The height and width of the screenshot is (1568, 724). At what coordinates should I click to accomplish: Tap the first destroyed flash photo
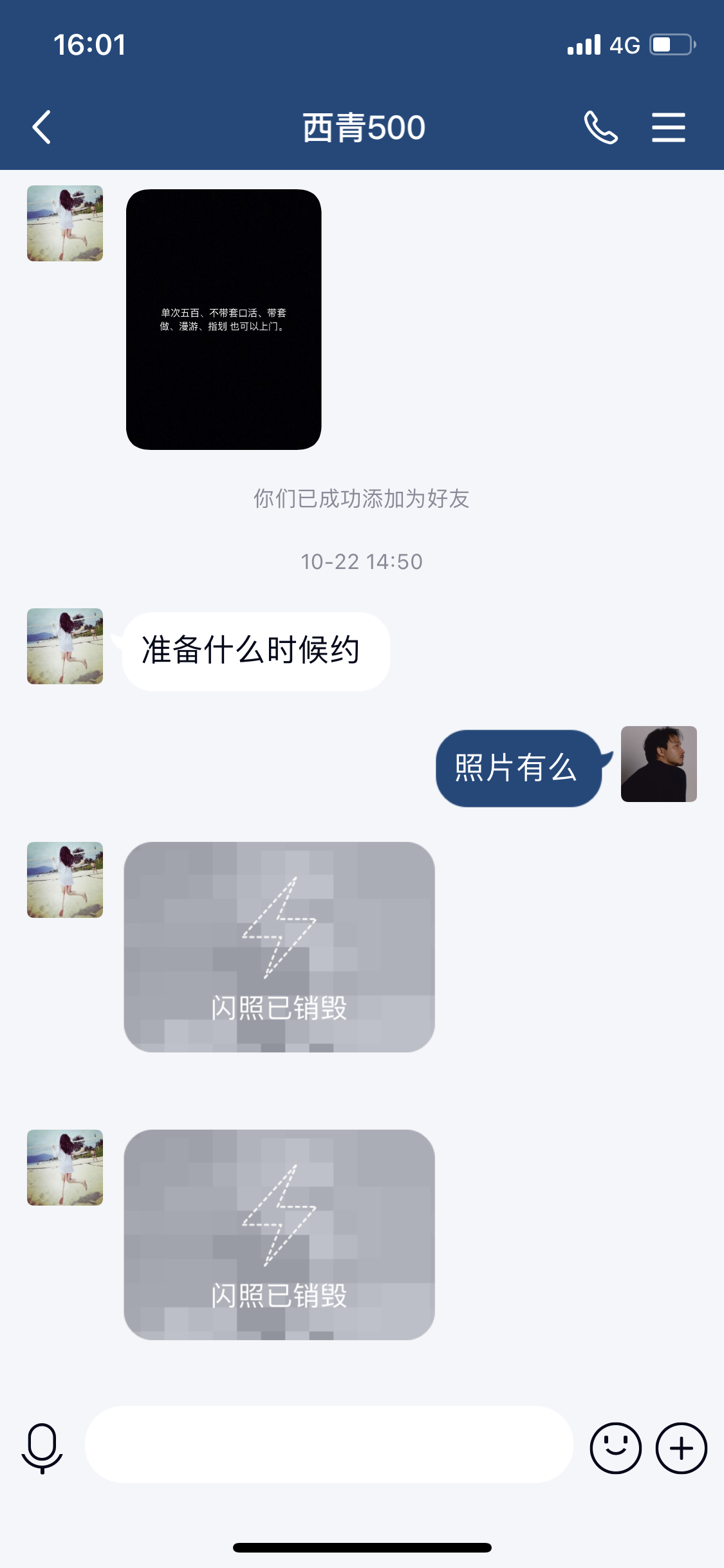(x=279, y=947)
